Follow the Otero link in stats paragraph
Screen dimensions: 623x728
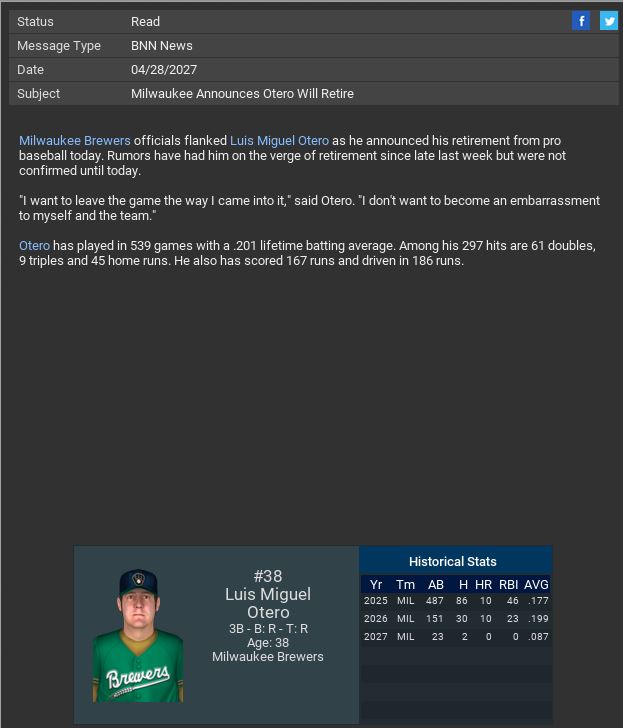[34, 246]
